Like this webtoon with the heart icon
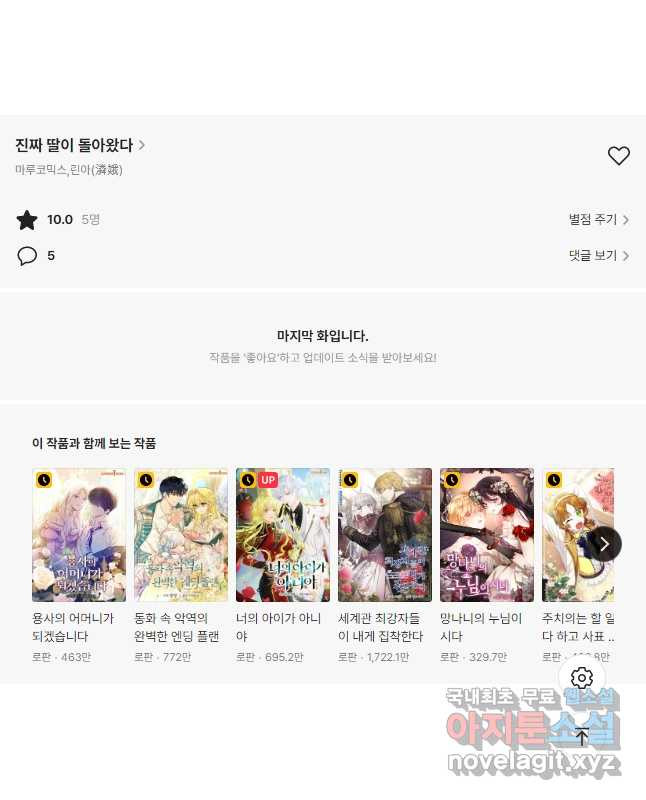This screenshot has width=646, height=800. click(619, 156)
